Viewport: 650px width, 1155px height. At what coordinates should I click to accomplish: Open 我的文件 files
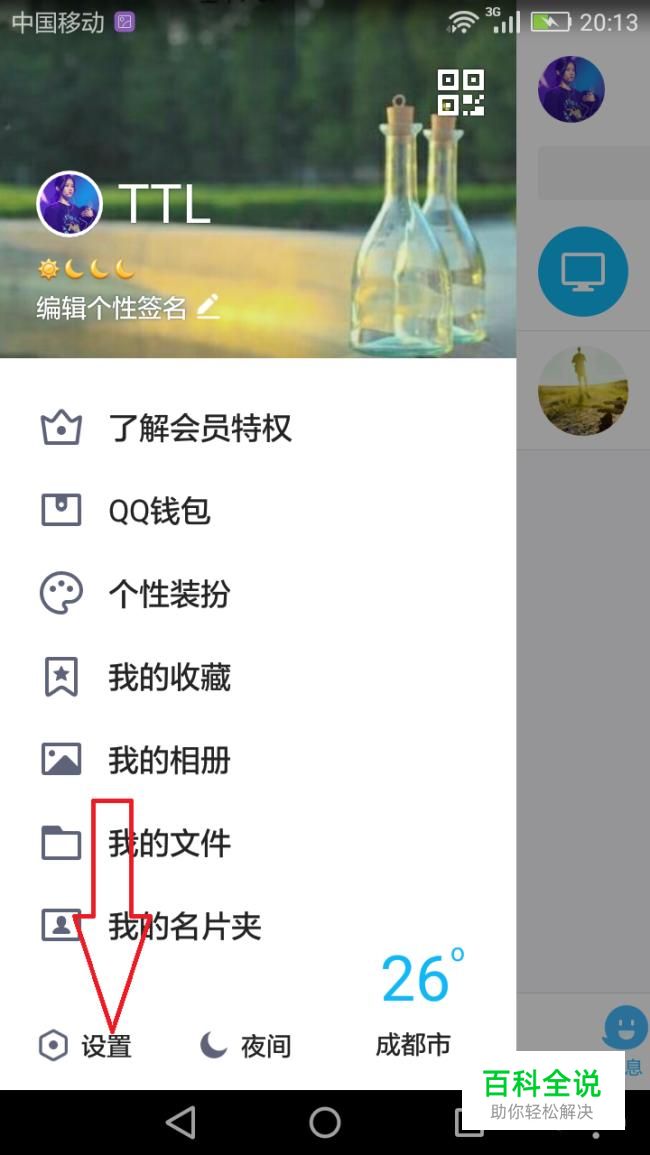(x=169, y=843)
